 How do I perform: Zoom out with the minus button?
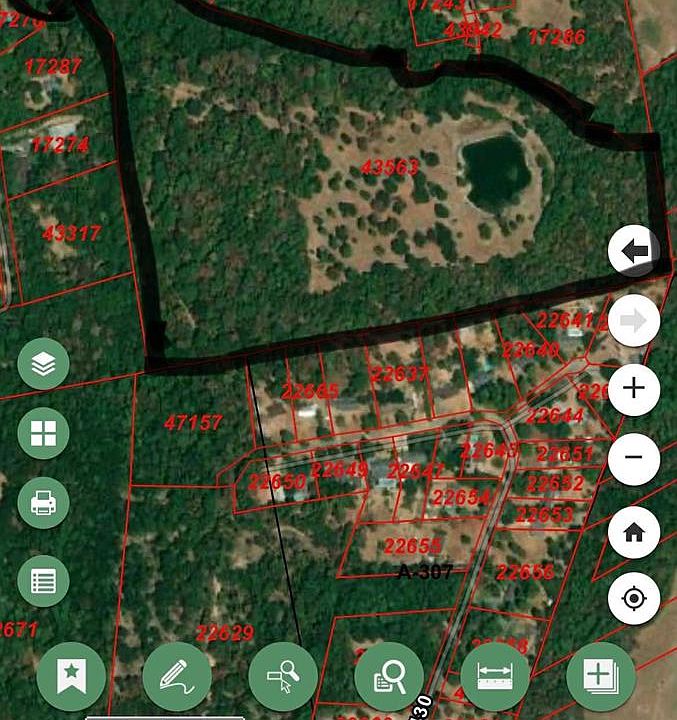[x=634, y=459]
